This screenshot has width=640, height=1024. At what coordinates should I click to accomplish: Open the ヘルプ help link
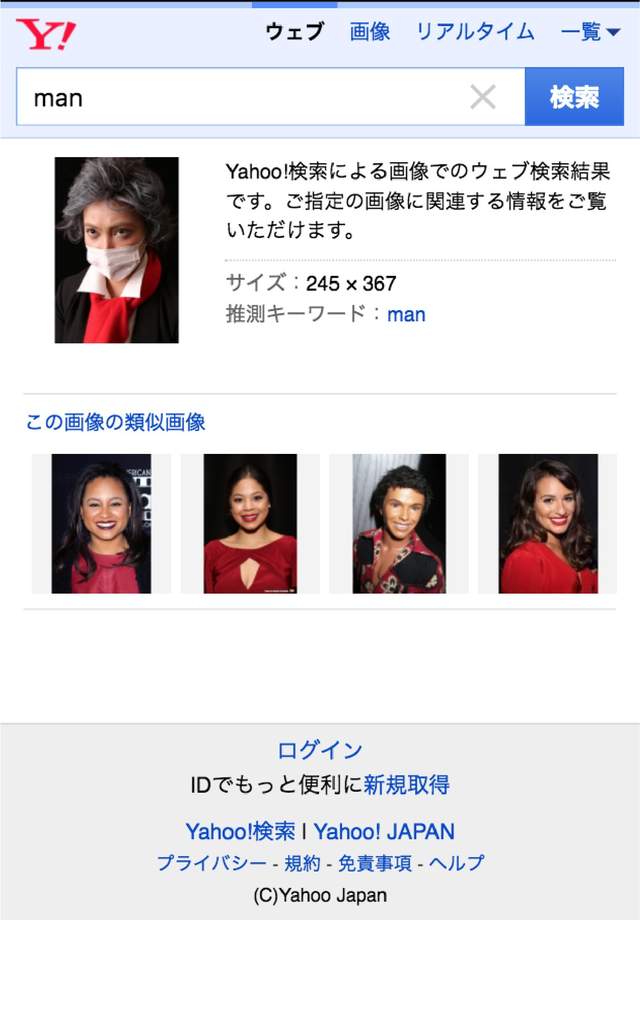[x=457, y=863]
